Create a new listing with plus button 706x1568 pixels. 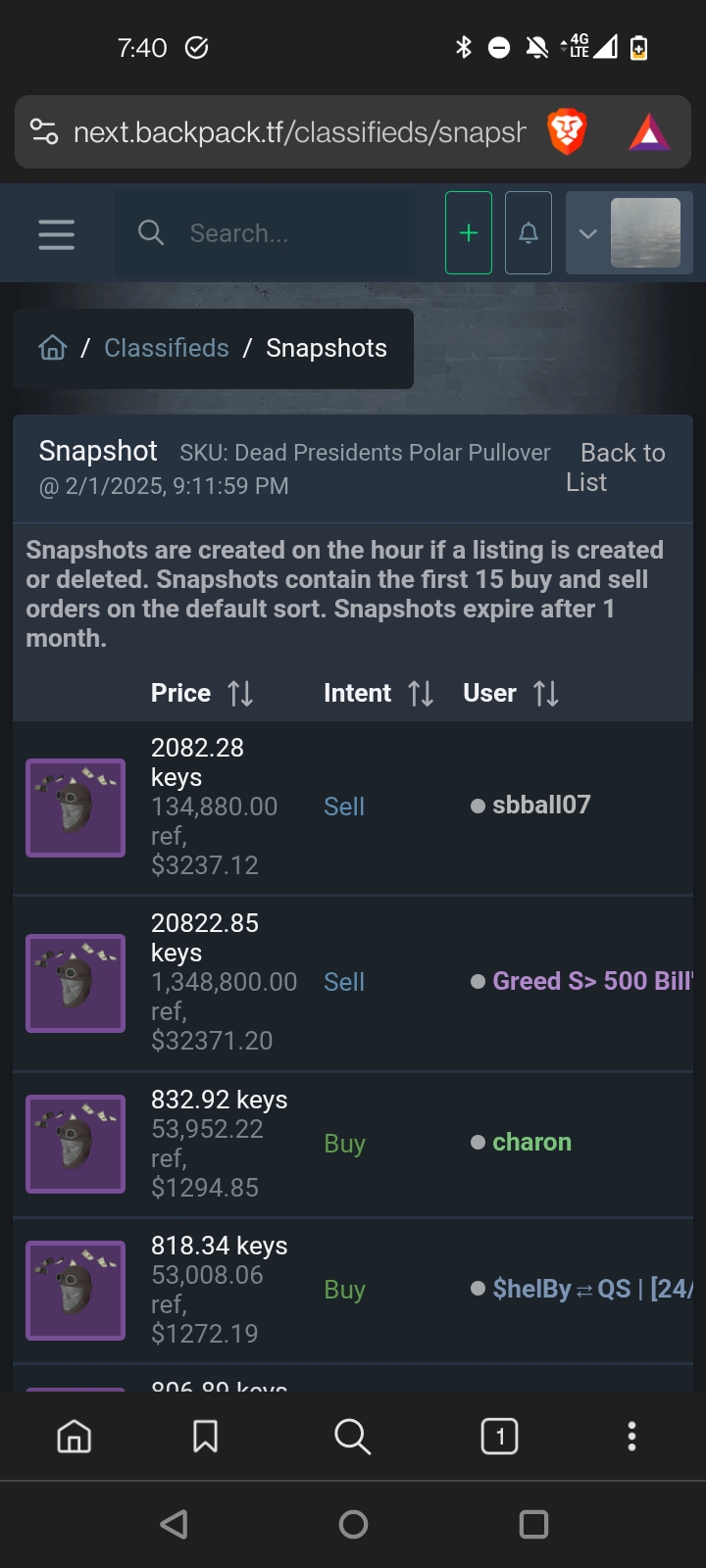pyautogui.click(x=469, y=233)
